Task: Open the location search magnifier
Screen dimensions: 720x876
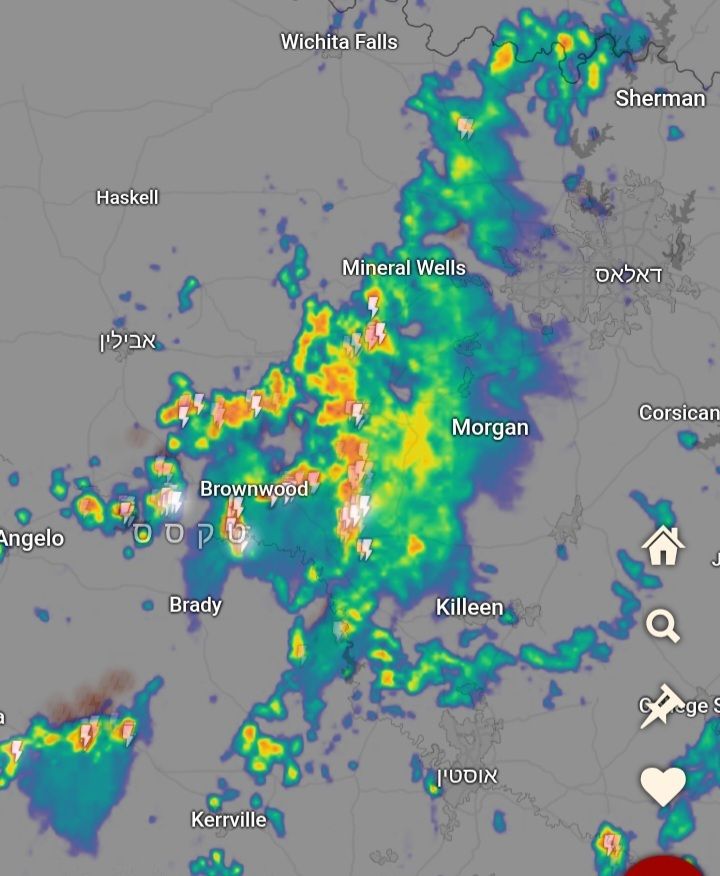Action: click(662, 627)
